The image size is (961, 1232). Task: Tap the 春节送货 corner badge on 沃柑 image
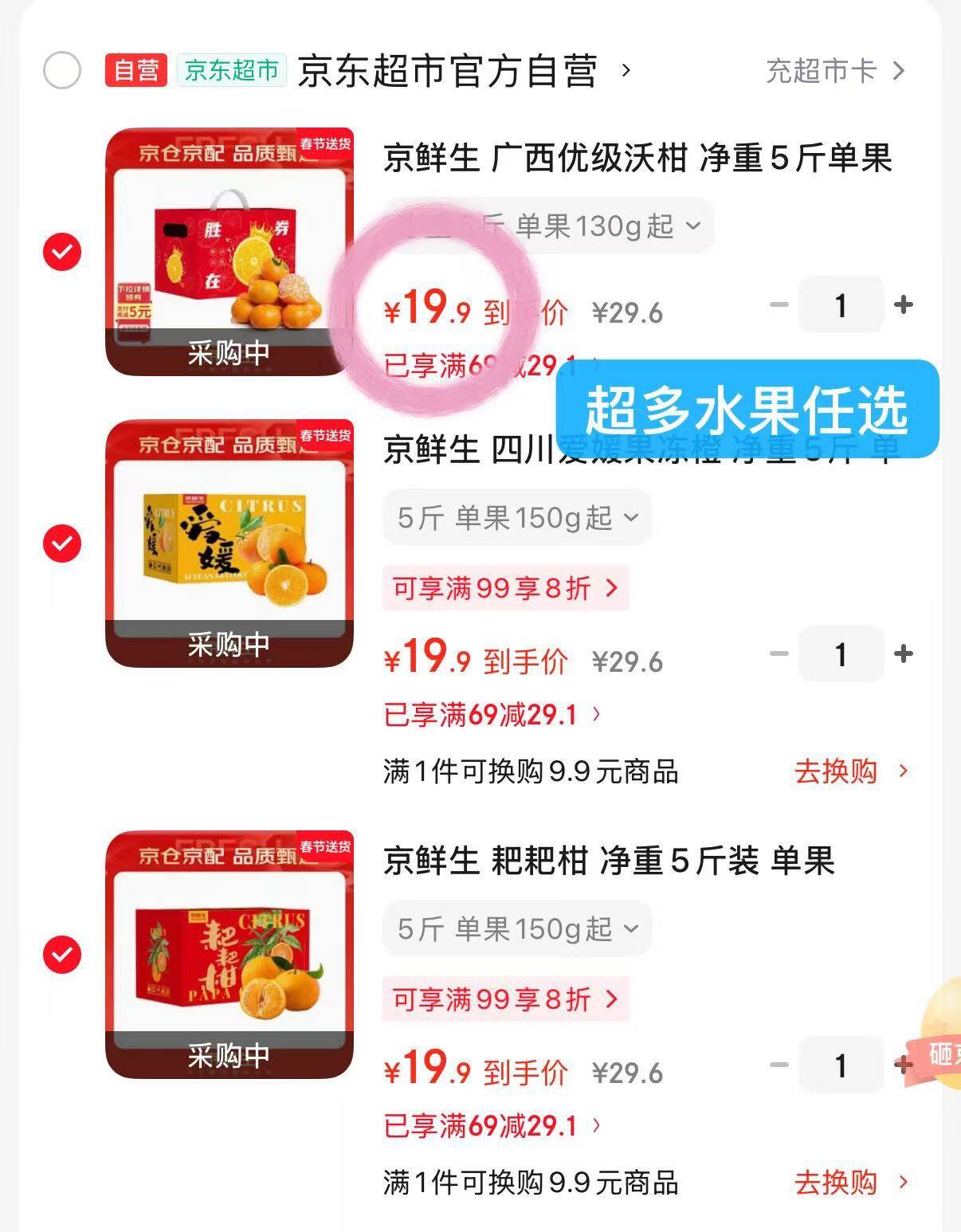coord(326,144)
